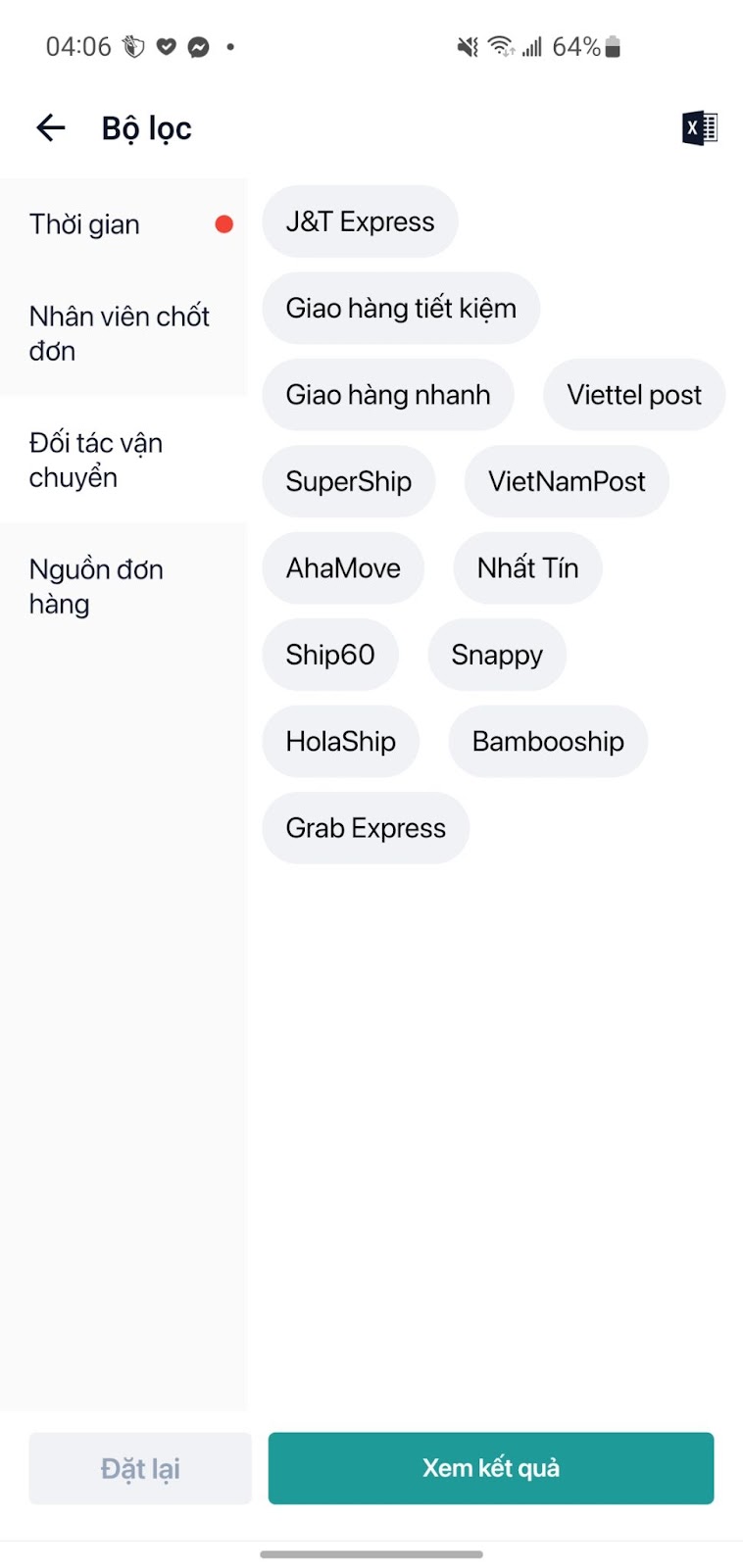Open the Nguồn đơn hàng filter section
The image size is (743, 1568).
[x=123, y=587]
